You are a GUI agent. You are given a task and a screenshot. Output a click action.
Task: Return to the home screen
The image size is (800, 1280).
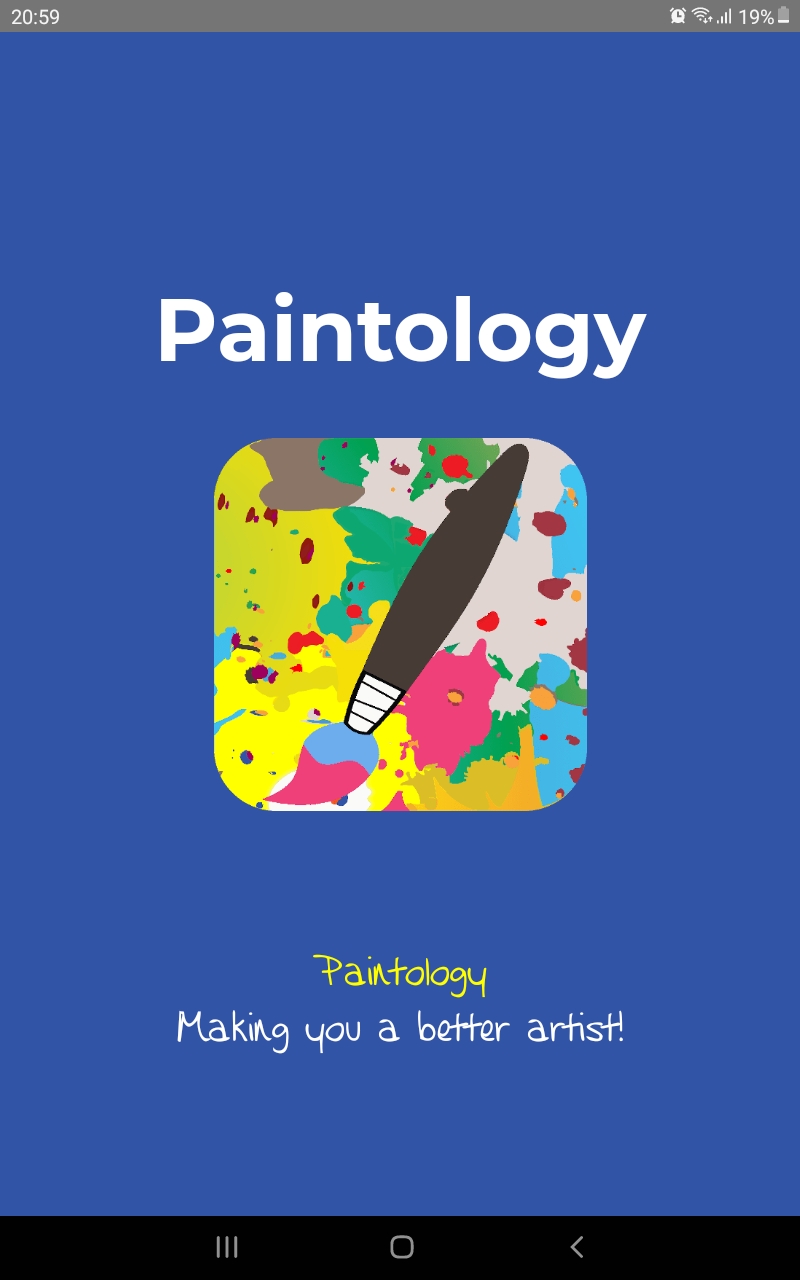[401, 1246]
